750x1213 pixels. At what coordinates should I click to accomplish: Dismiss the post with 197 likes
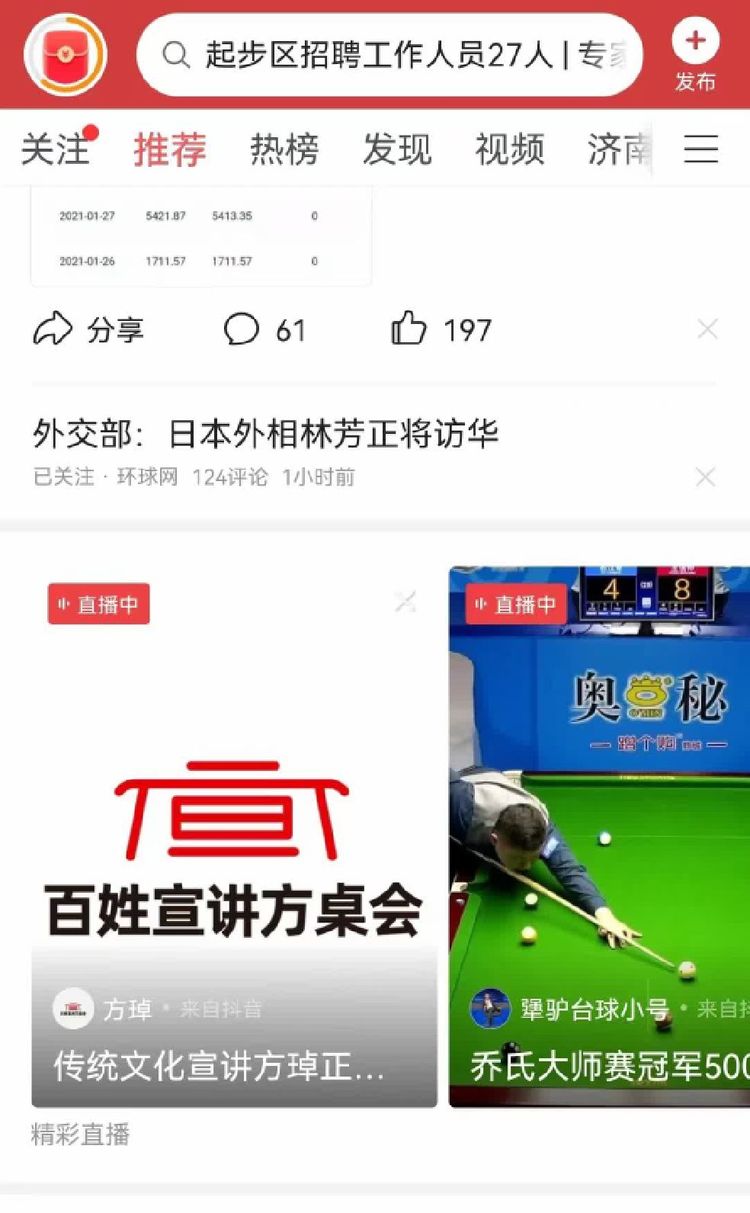coord(707,329)
